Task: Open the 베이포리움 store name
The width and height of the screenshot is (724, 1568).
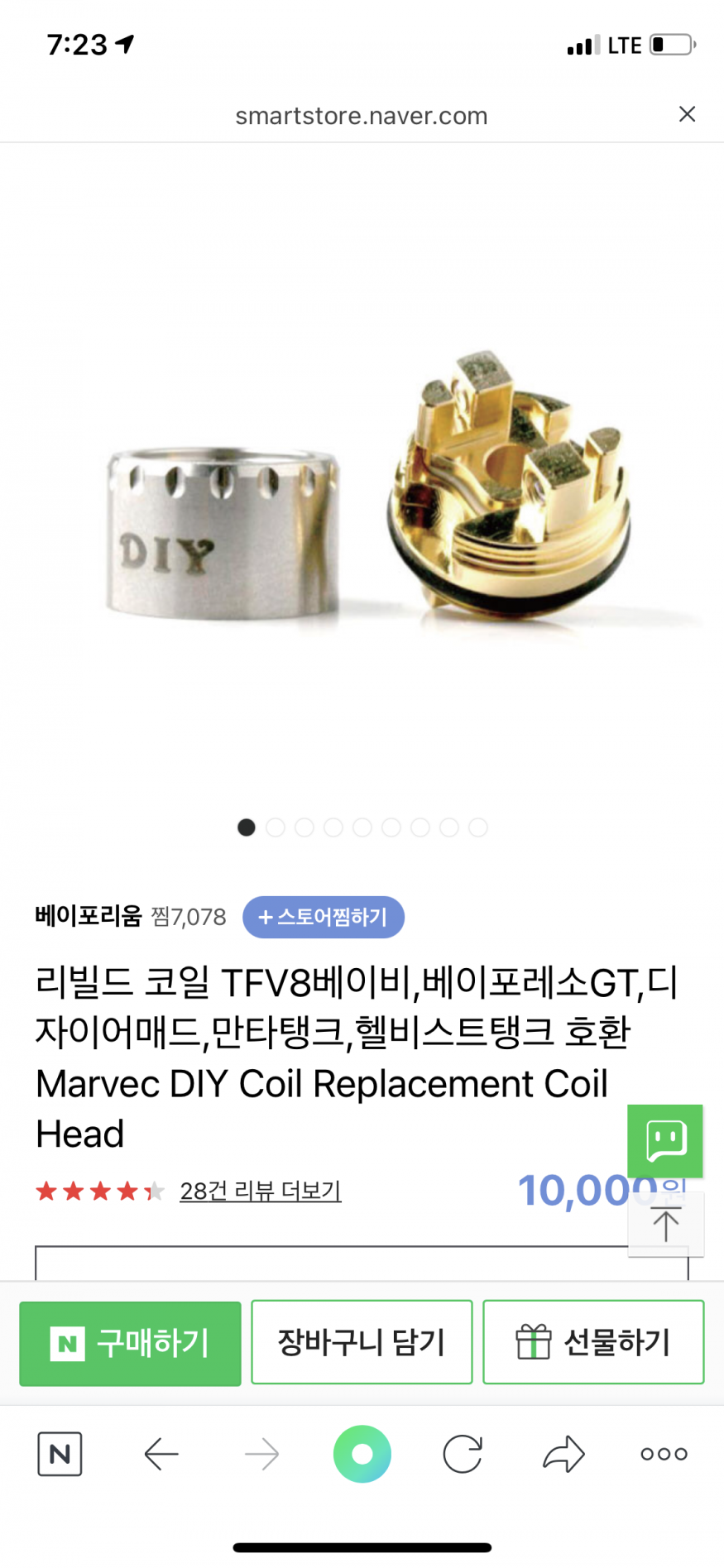Action: tap(89, 916)
